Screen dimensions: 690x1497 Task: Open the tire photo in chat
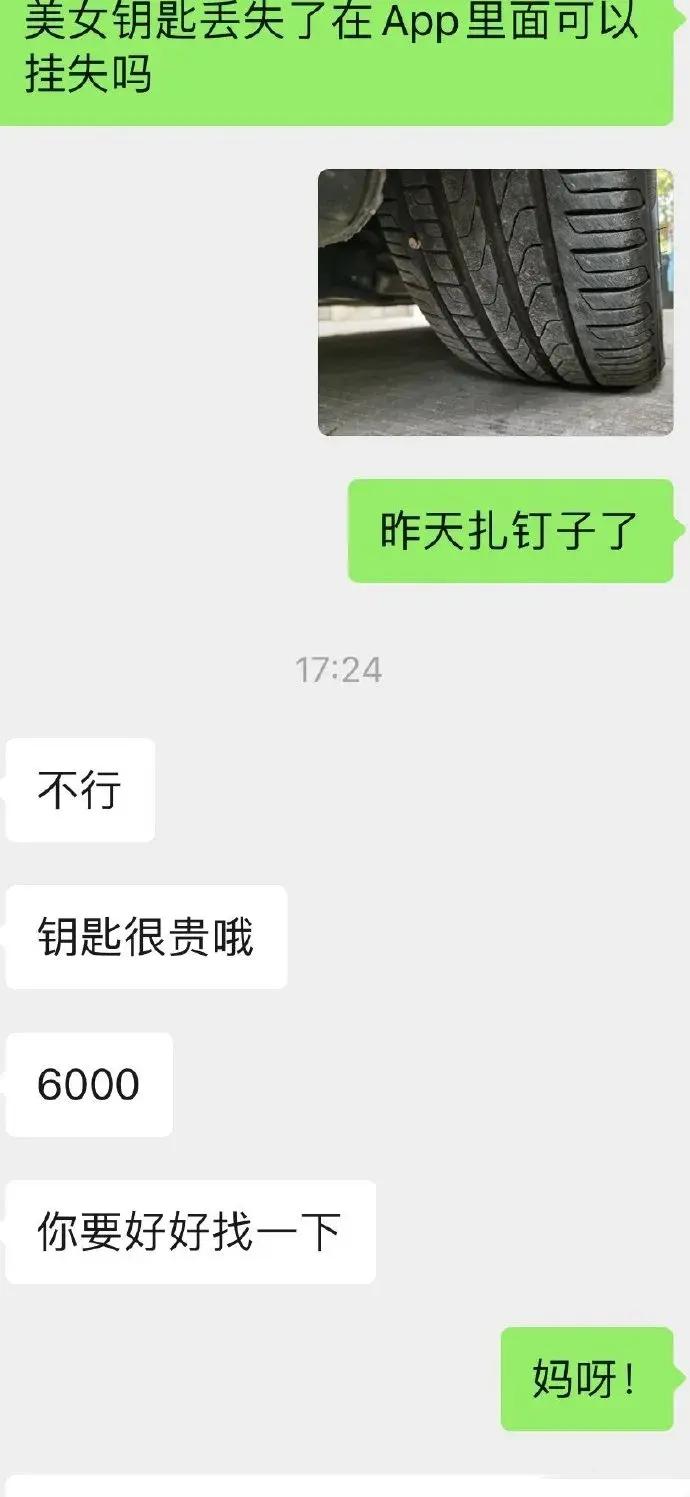click(x=495, y=302)
